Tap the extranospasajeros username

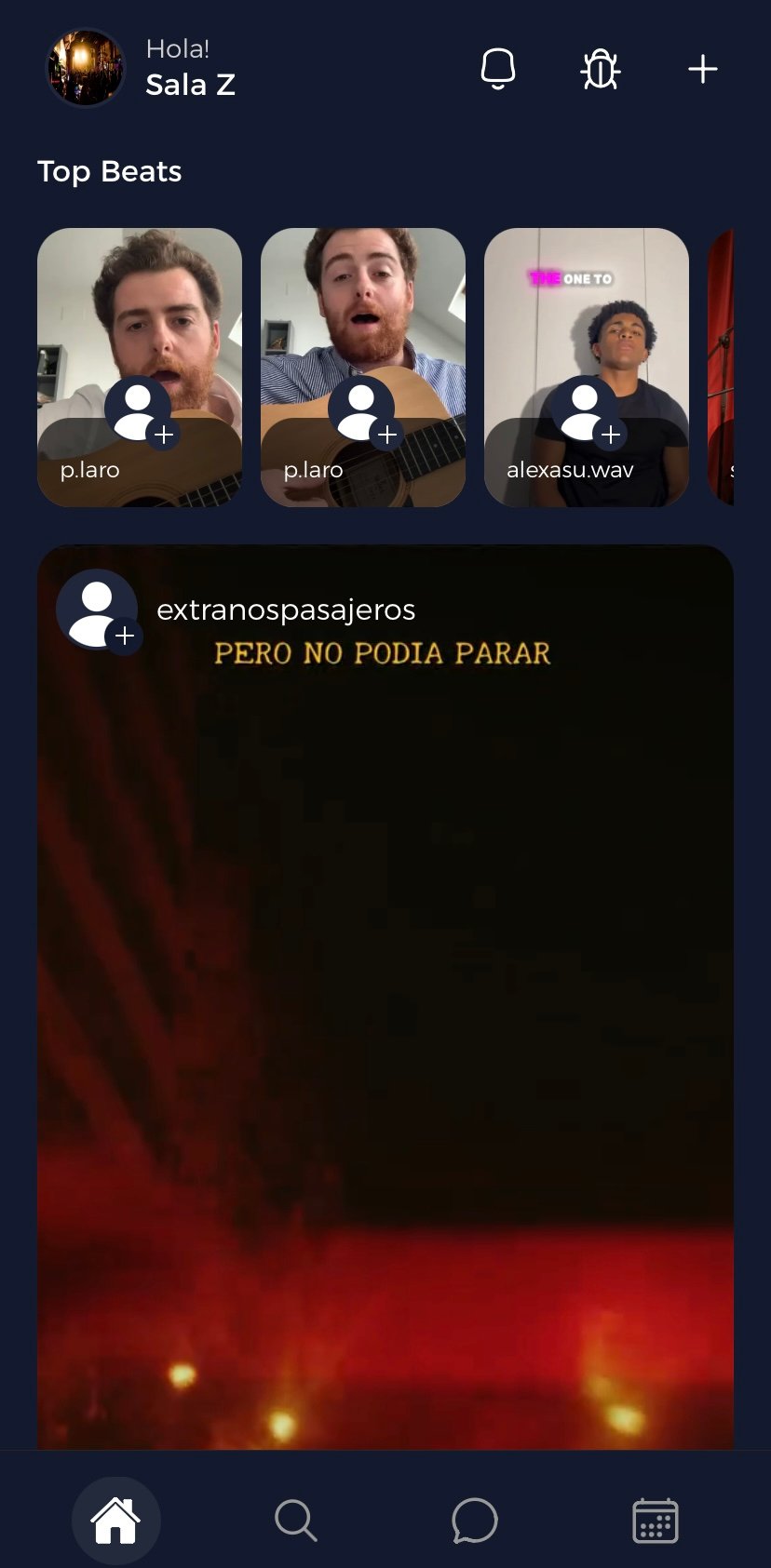click(286, 610)
